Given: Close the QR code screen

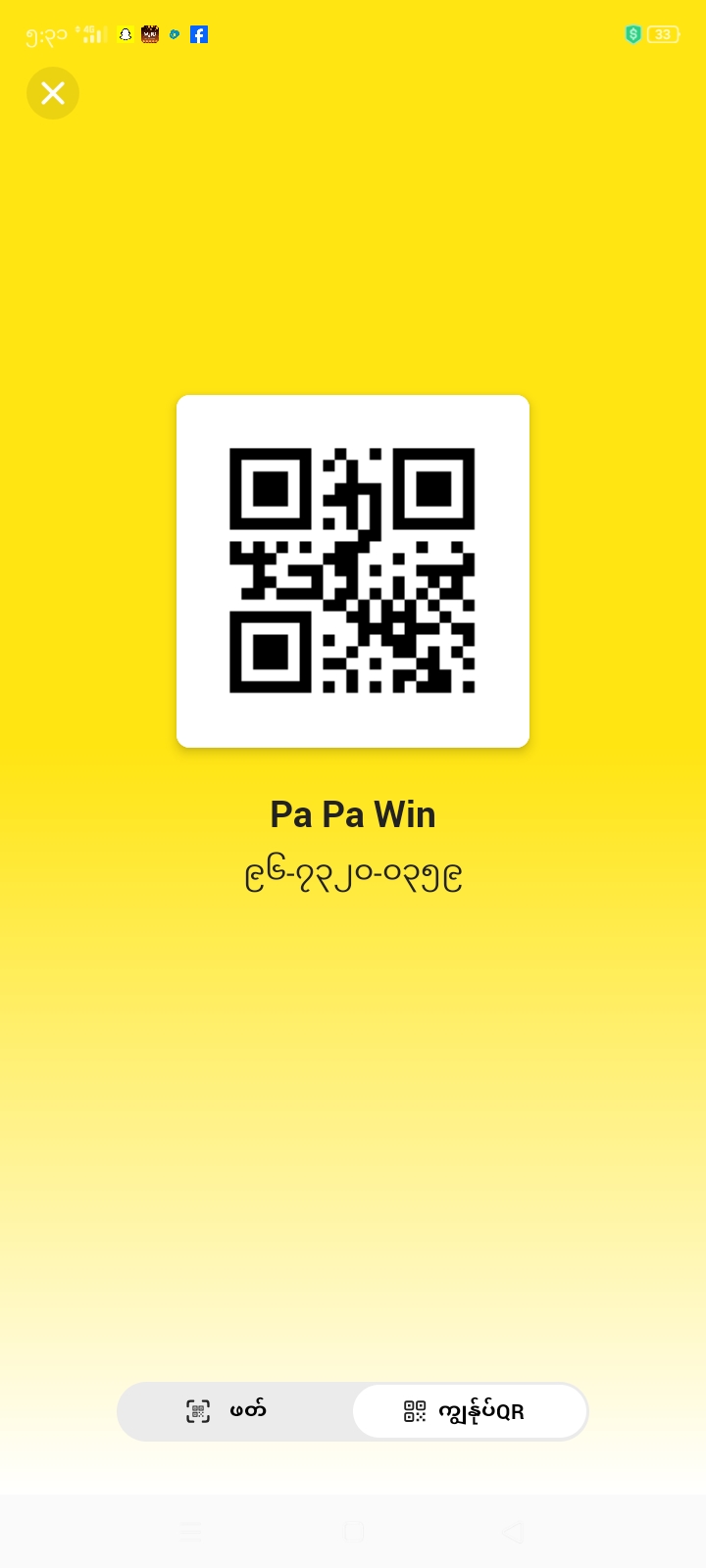Looking at the screenshot, I should [53, 93].
